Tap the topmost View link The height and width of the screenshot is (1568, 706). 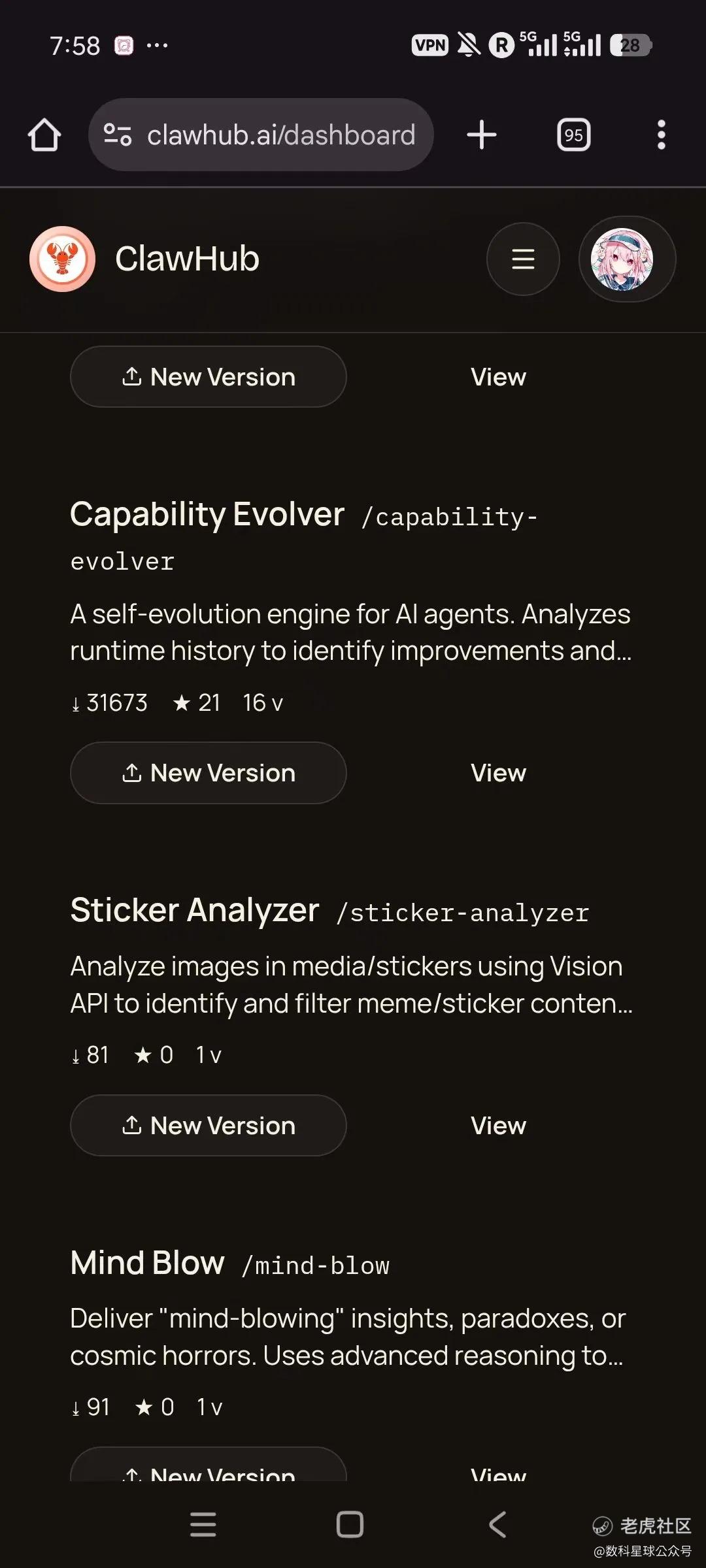pyautogui.click(x=498, y=377)
